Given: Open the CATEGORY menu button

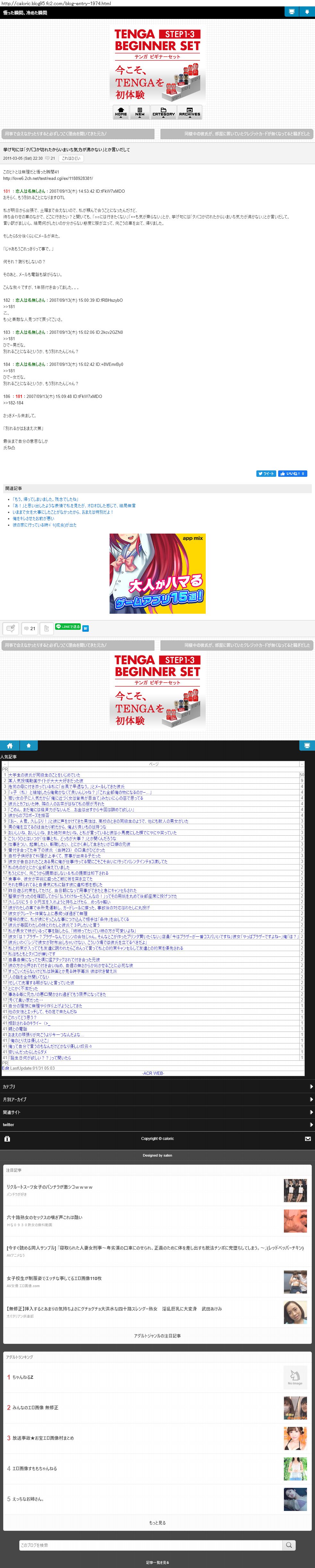Looking at the screenshot, I should (x=163, y=111).
